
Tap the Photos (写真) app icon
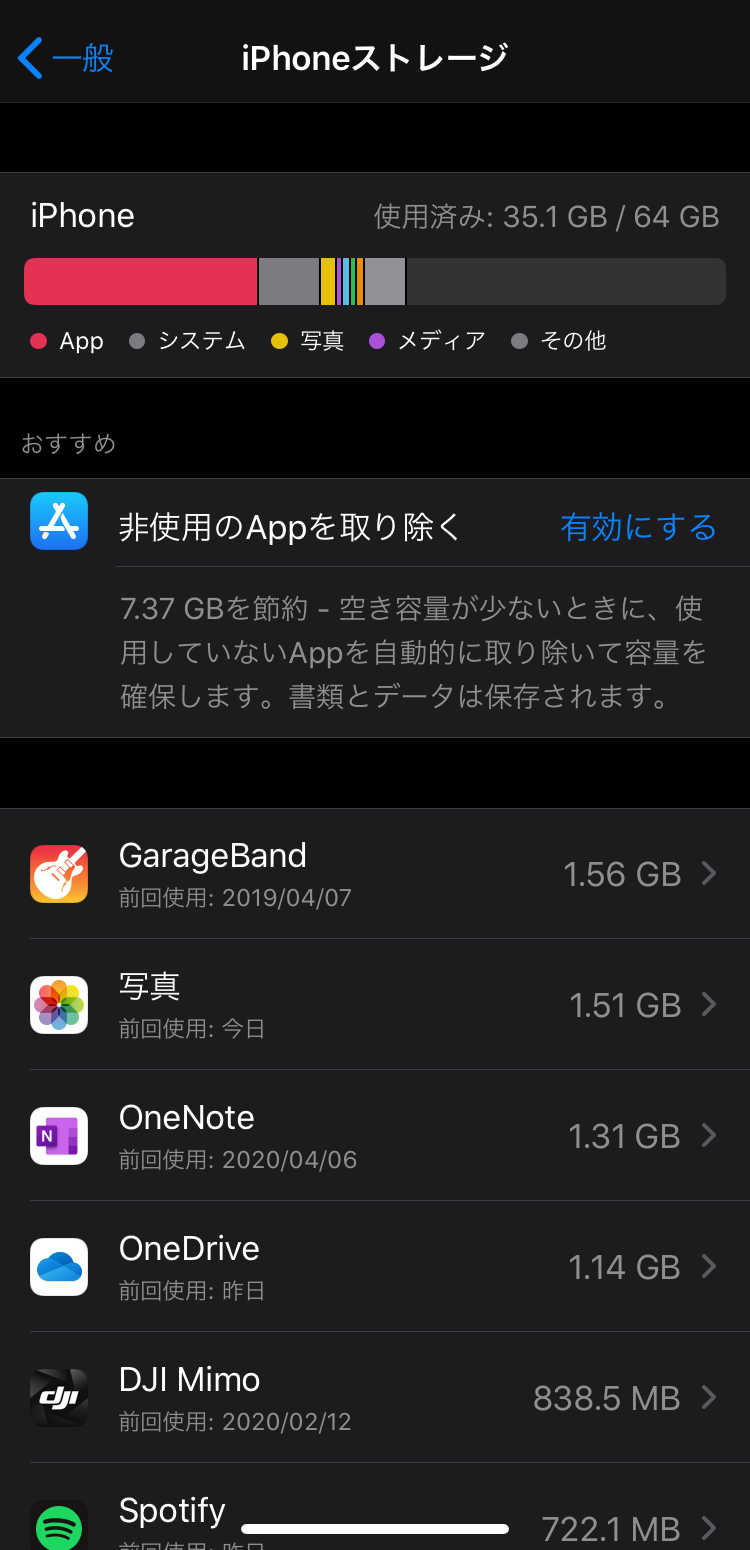[59, 1005]
